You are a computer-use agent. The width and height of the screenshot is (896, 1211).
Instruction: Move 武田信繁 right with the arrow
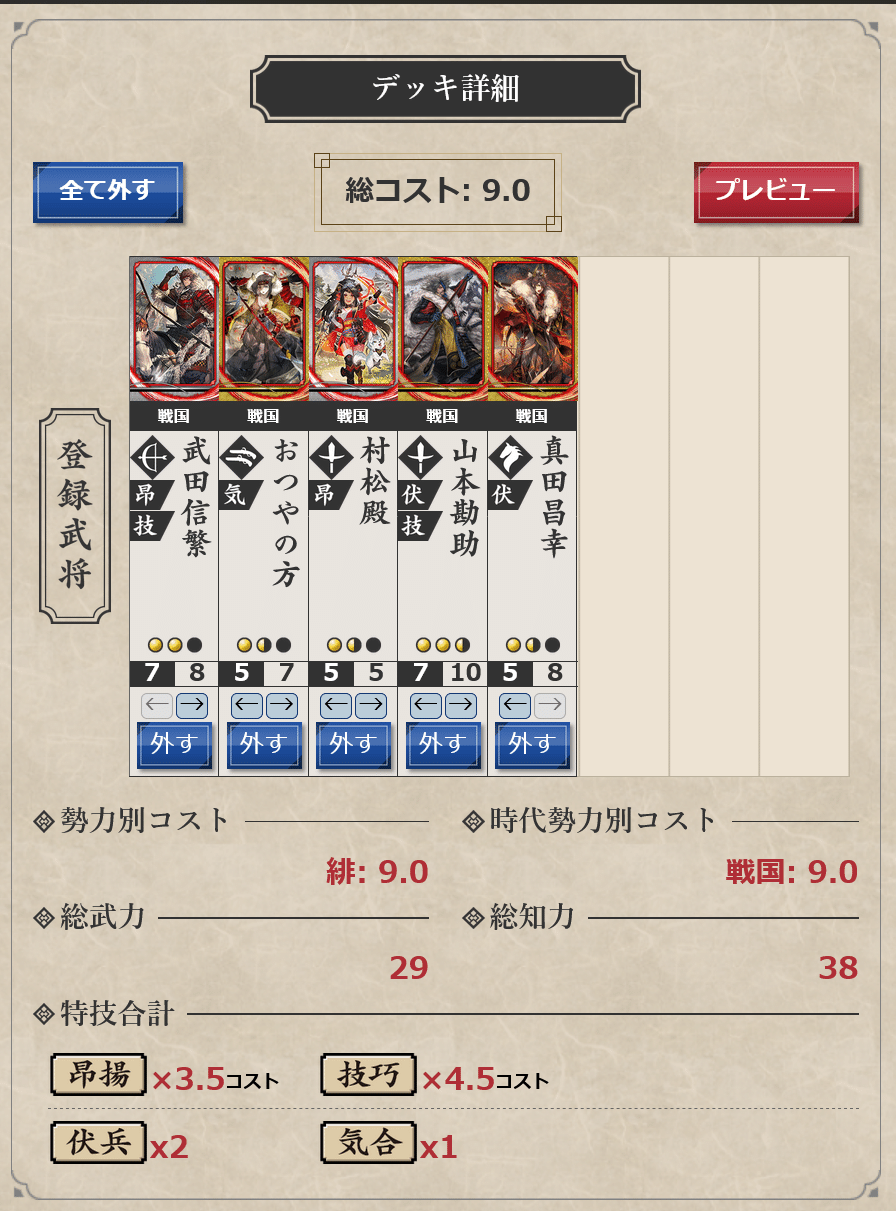tap(192, 705)
